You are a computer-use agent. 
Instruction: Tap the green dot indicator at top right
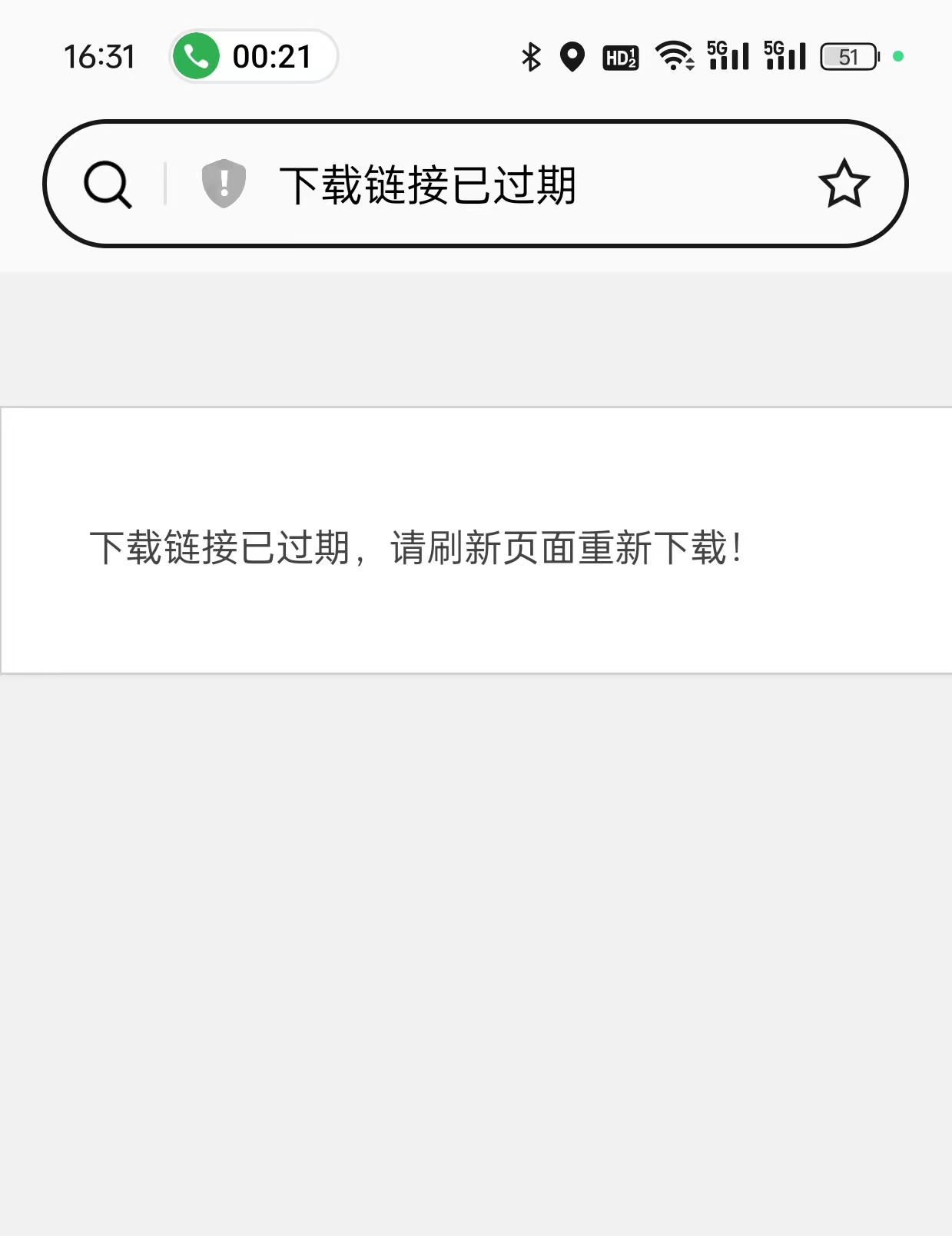click(897, 55)
